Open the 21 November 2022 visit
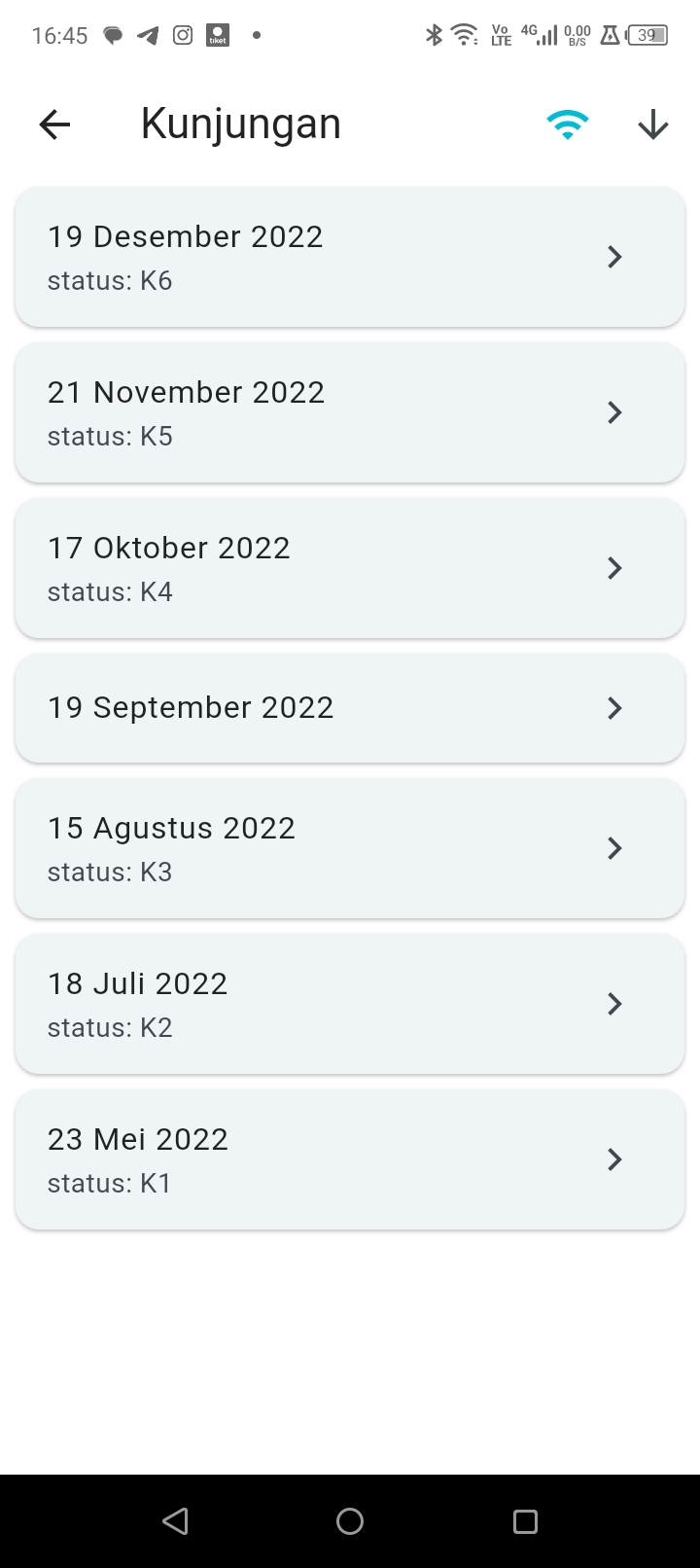 (350, 412)
